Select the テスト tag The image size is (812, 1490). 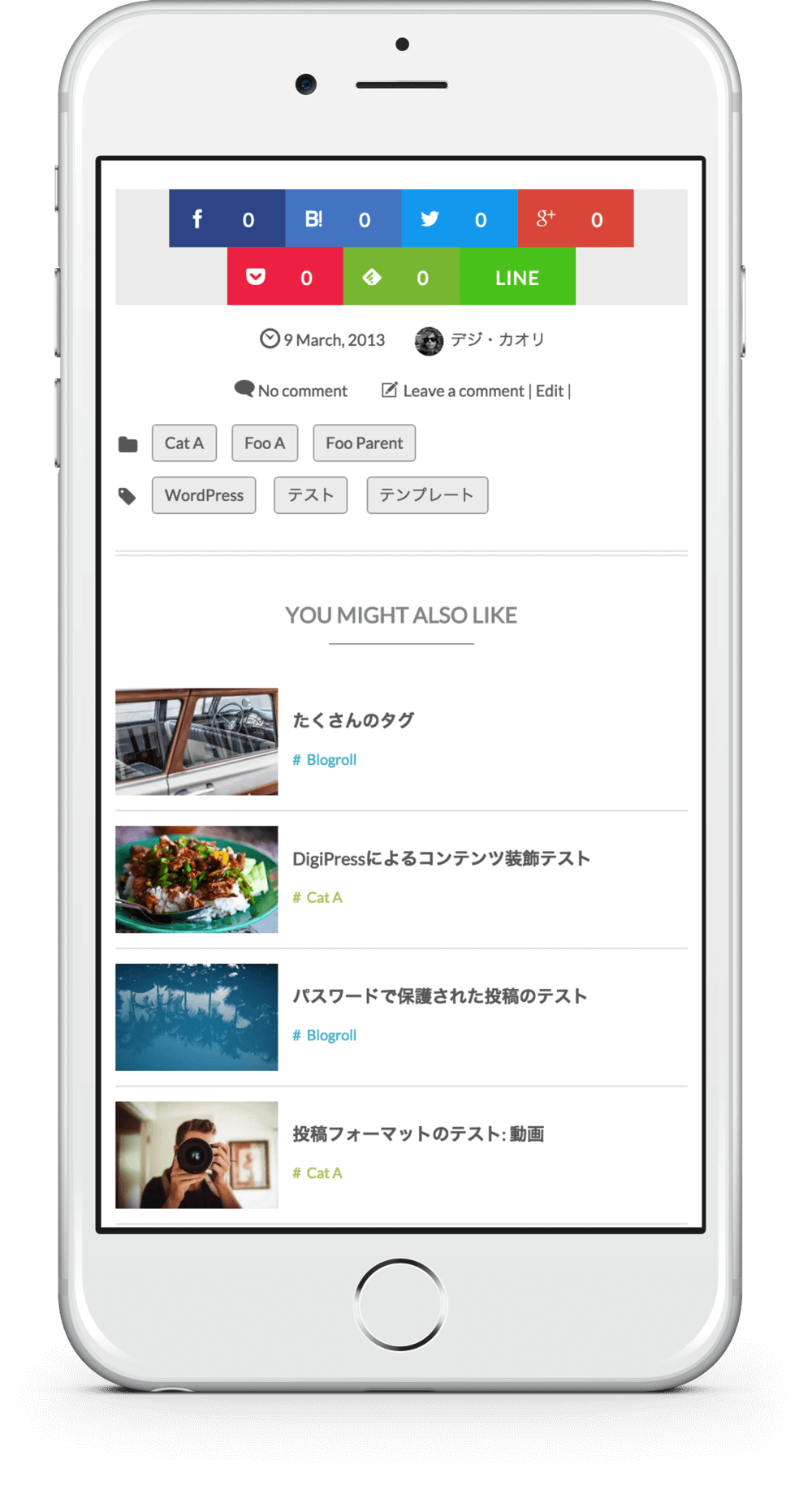click(310, 495)
